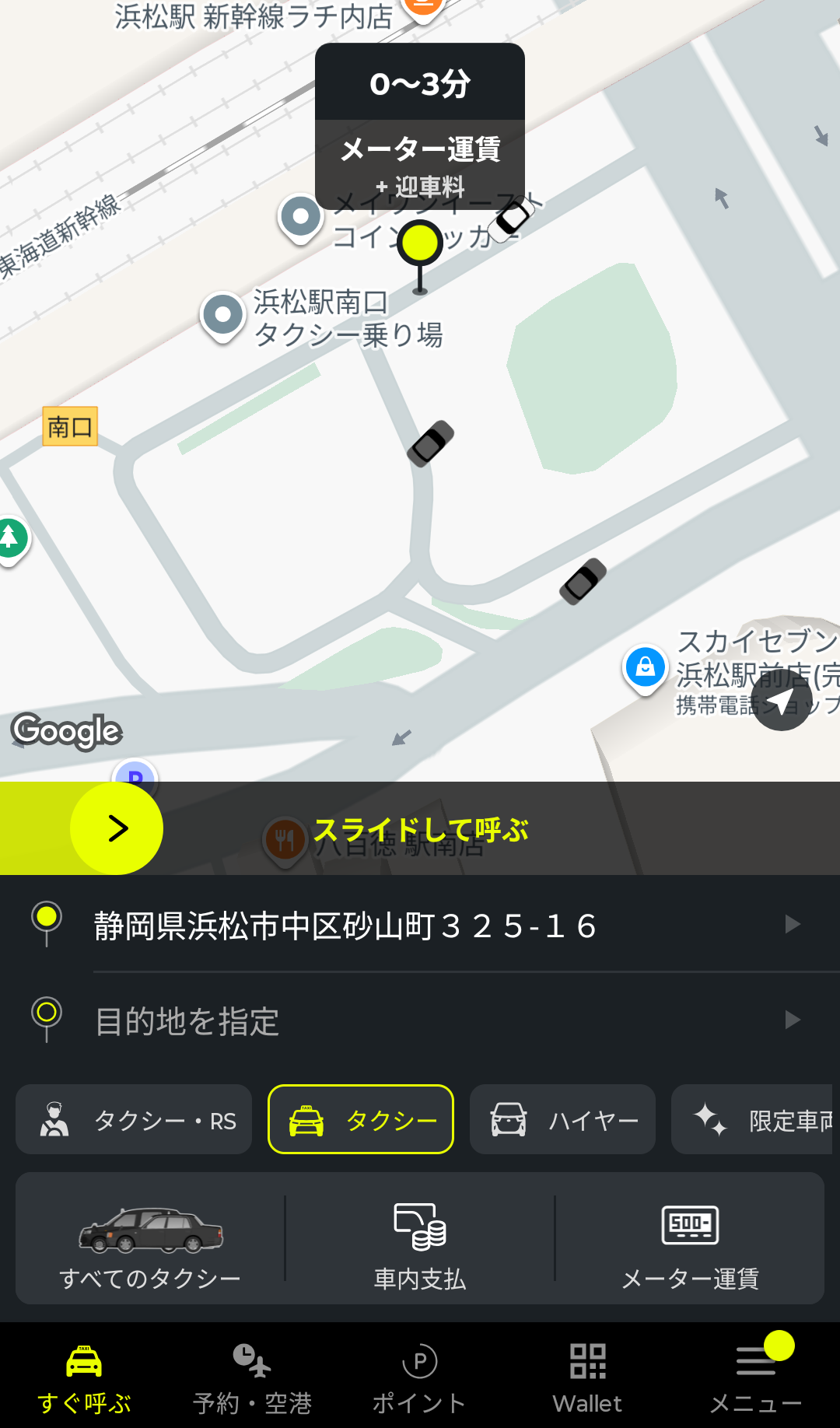Tap the 浜松駅南口 タクシー乗り場 map marker
The width and height of the screenshot is (840, 1428).
[x=223, y=316]
